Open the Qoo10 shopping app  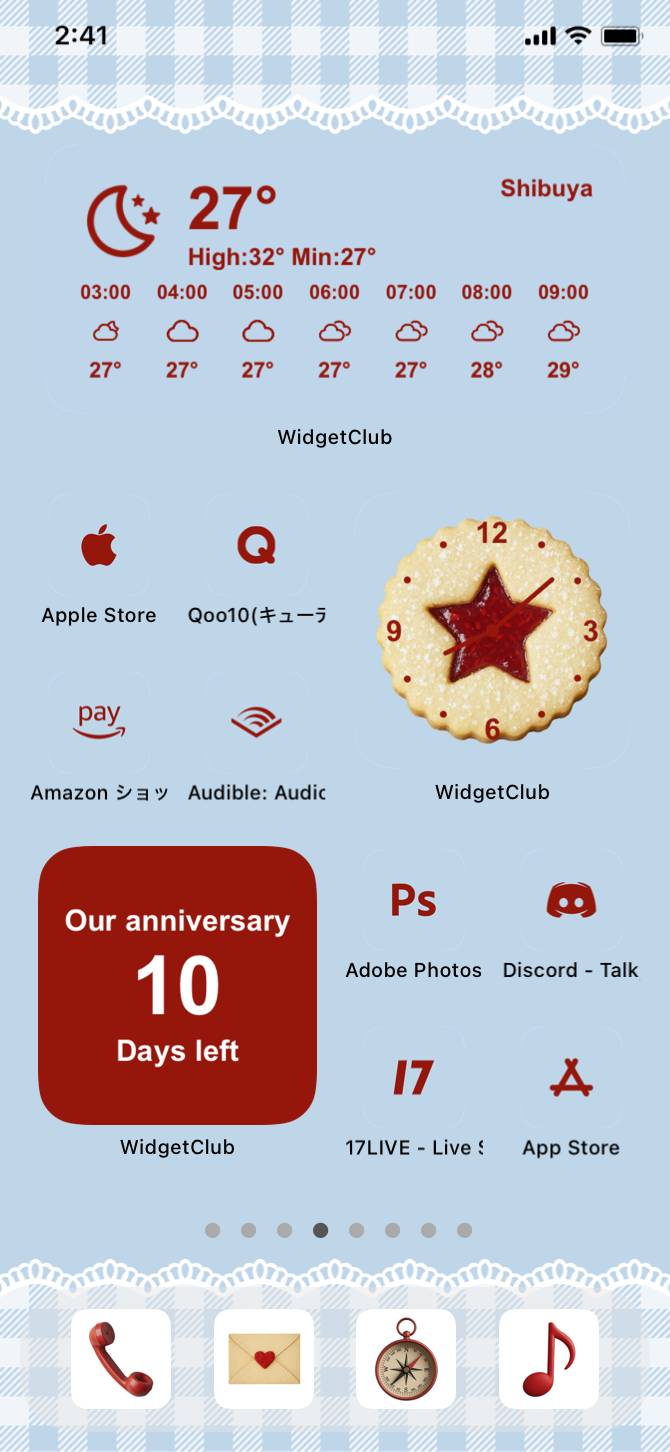click(256, 547)
